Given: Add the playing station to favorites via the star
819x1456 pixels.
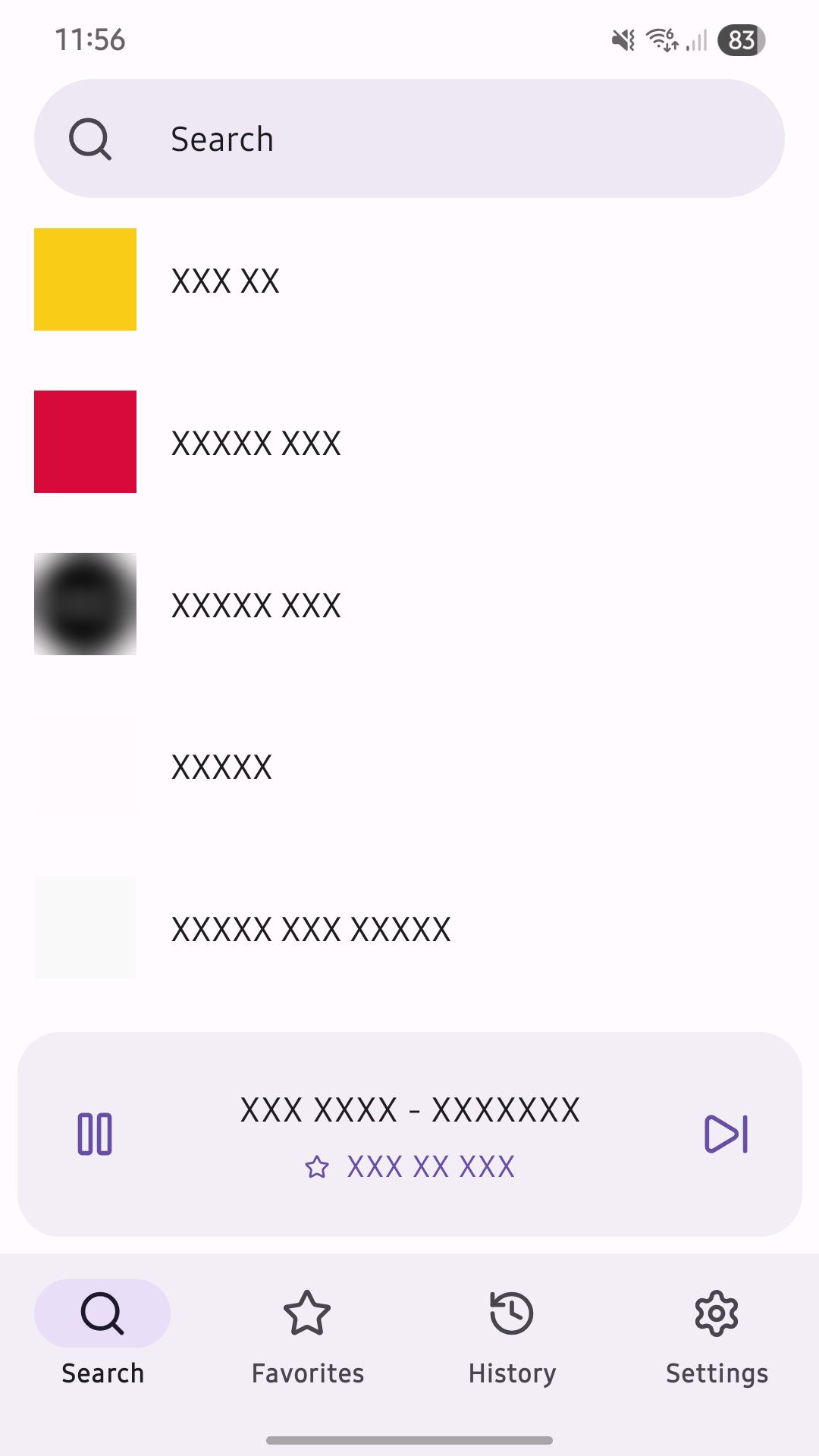Looking at the screenshot, I should (317, 1167).
